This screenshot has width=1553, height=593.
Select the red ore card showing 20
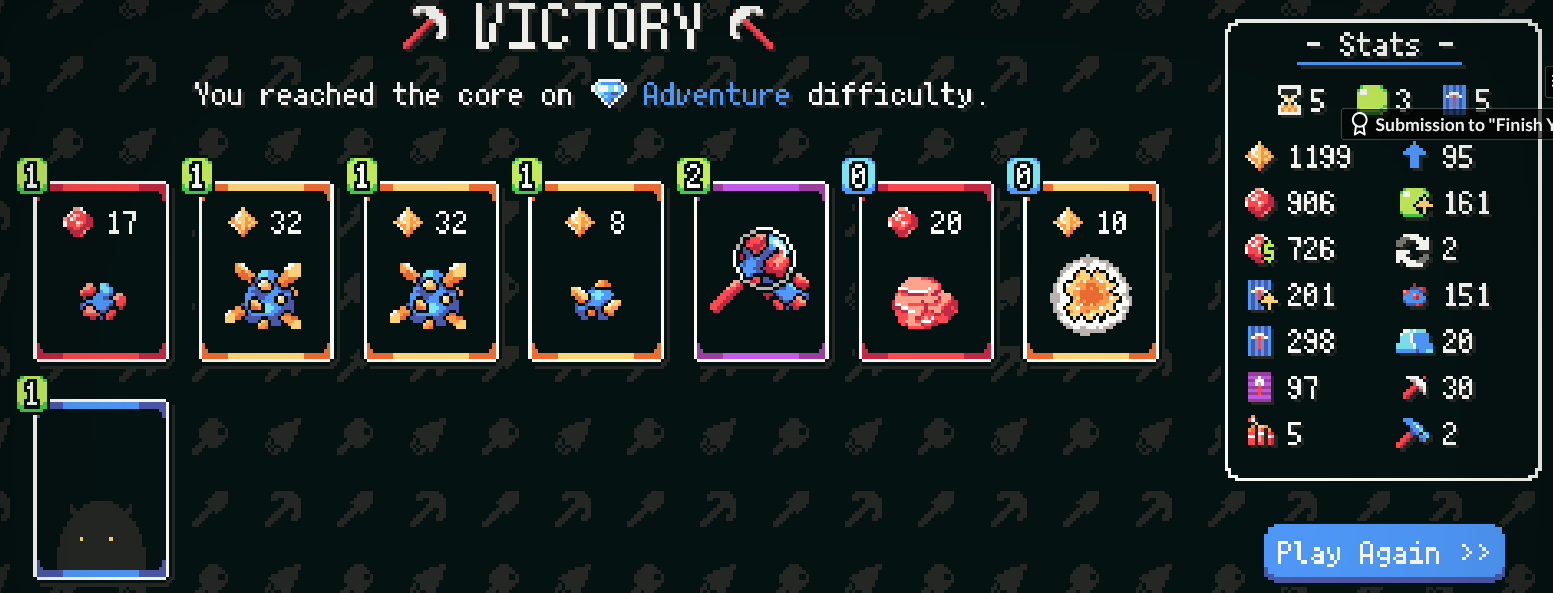pos(926,271)
